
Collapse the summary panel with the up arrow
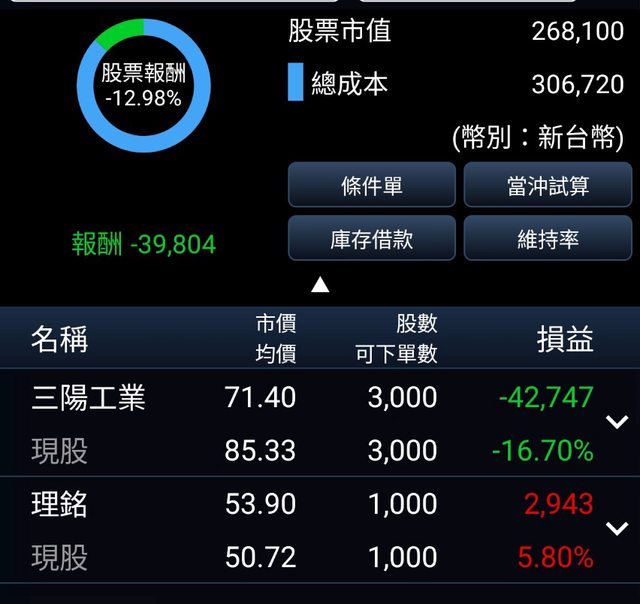pyautogui.click(x=320, y=285)
